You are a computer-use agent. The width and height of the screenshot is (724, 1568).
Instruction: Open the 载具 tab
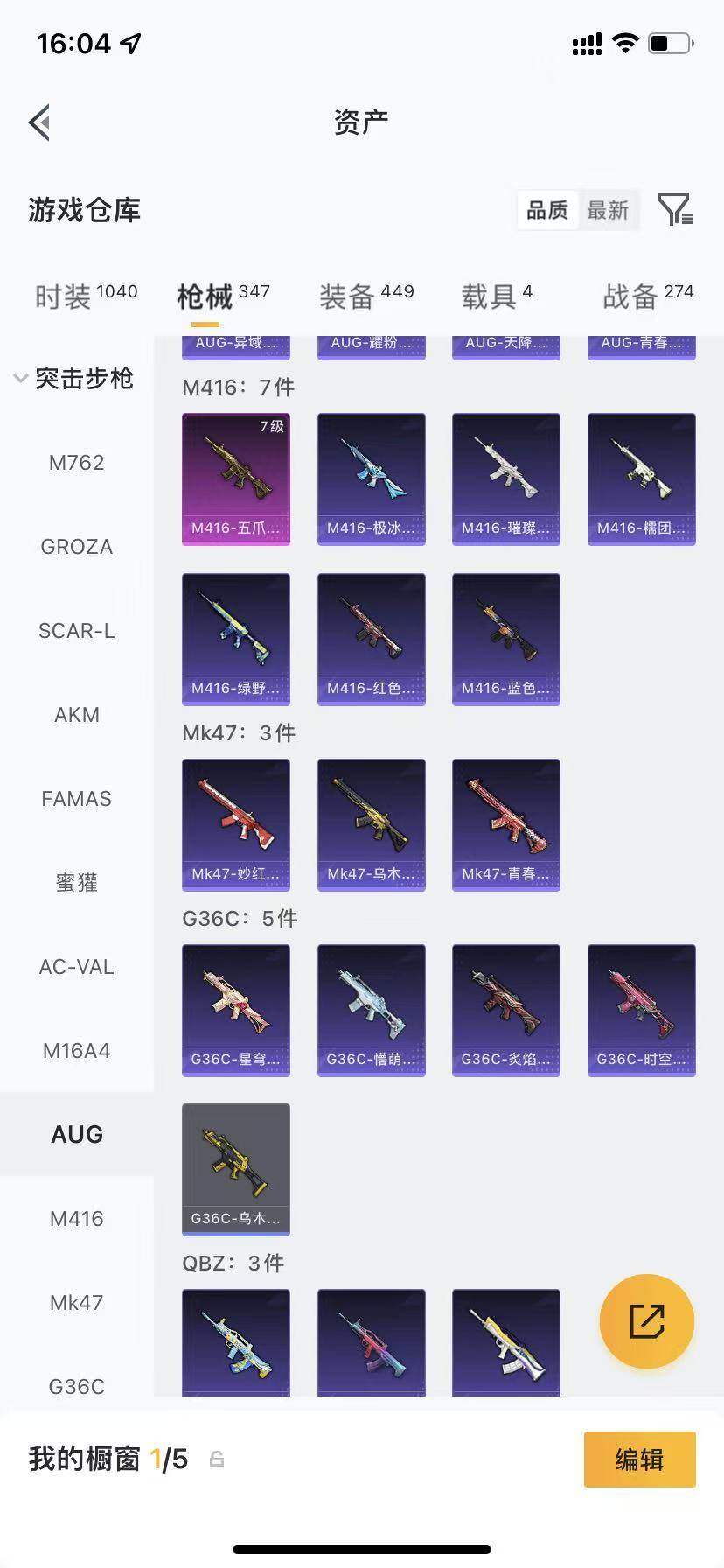pos(497,296)
